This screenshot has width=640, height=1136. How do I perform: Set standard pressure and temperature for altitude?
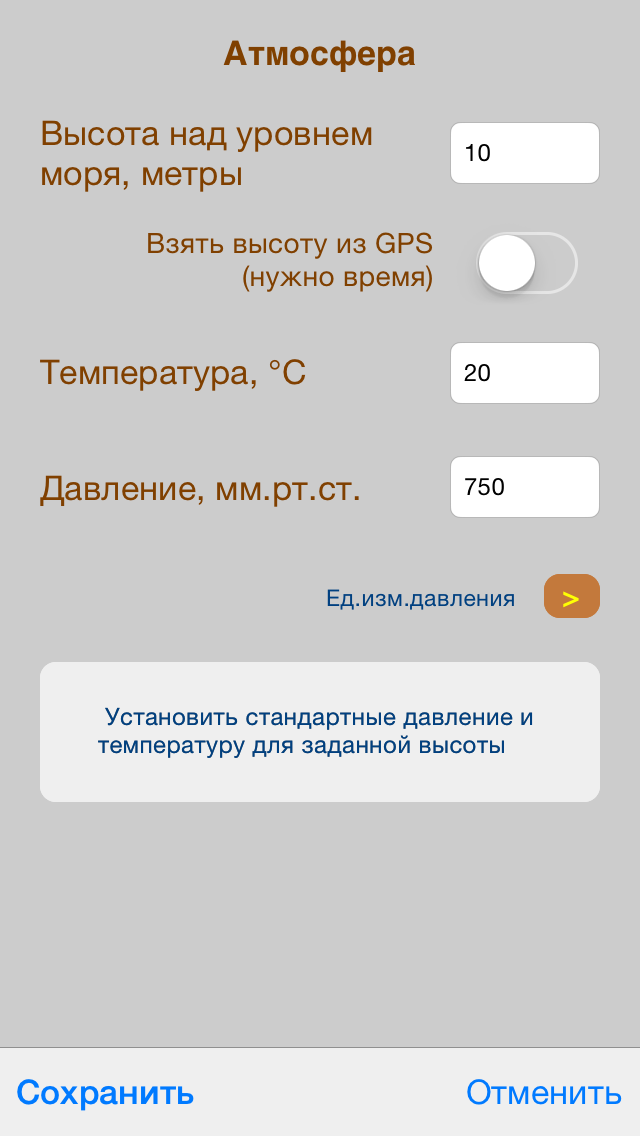[320, 732]
